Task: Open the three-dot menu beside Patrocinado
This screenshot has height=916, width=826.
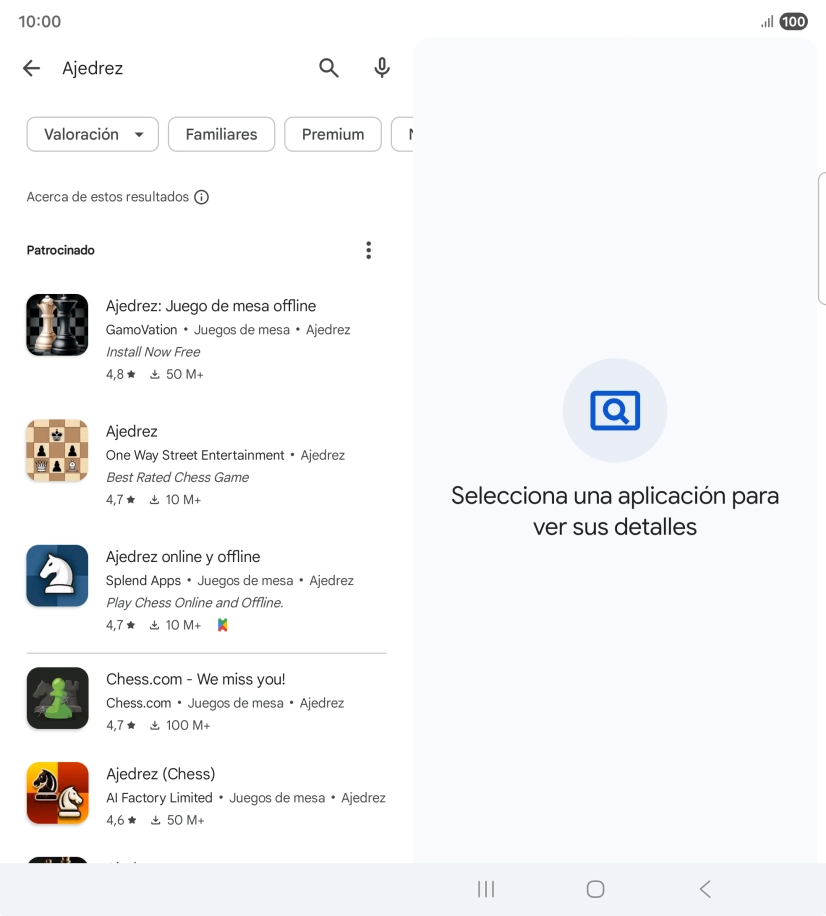Action: coord(368,250)
